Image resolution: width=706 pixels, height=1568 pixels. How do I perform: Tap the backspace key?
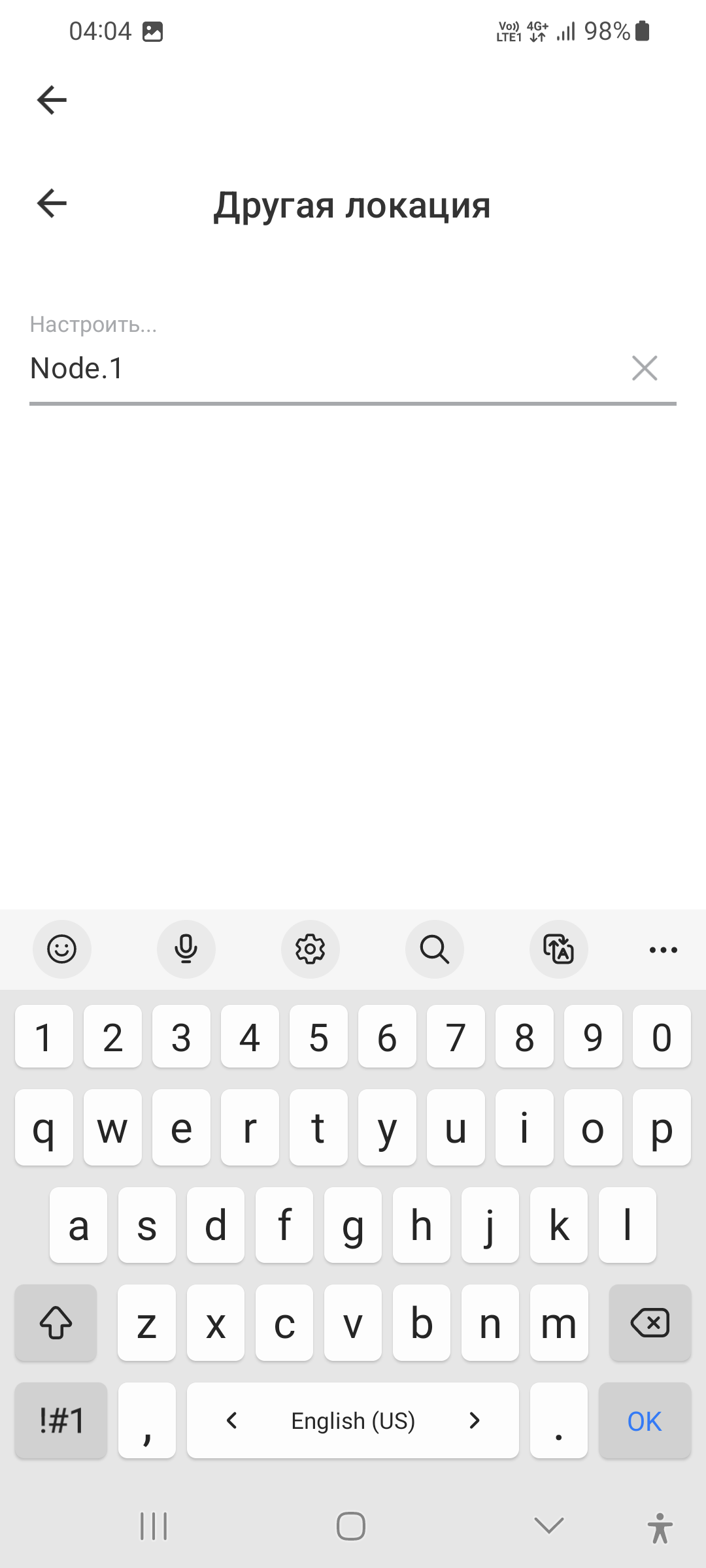[x=649, y=1323]
